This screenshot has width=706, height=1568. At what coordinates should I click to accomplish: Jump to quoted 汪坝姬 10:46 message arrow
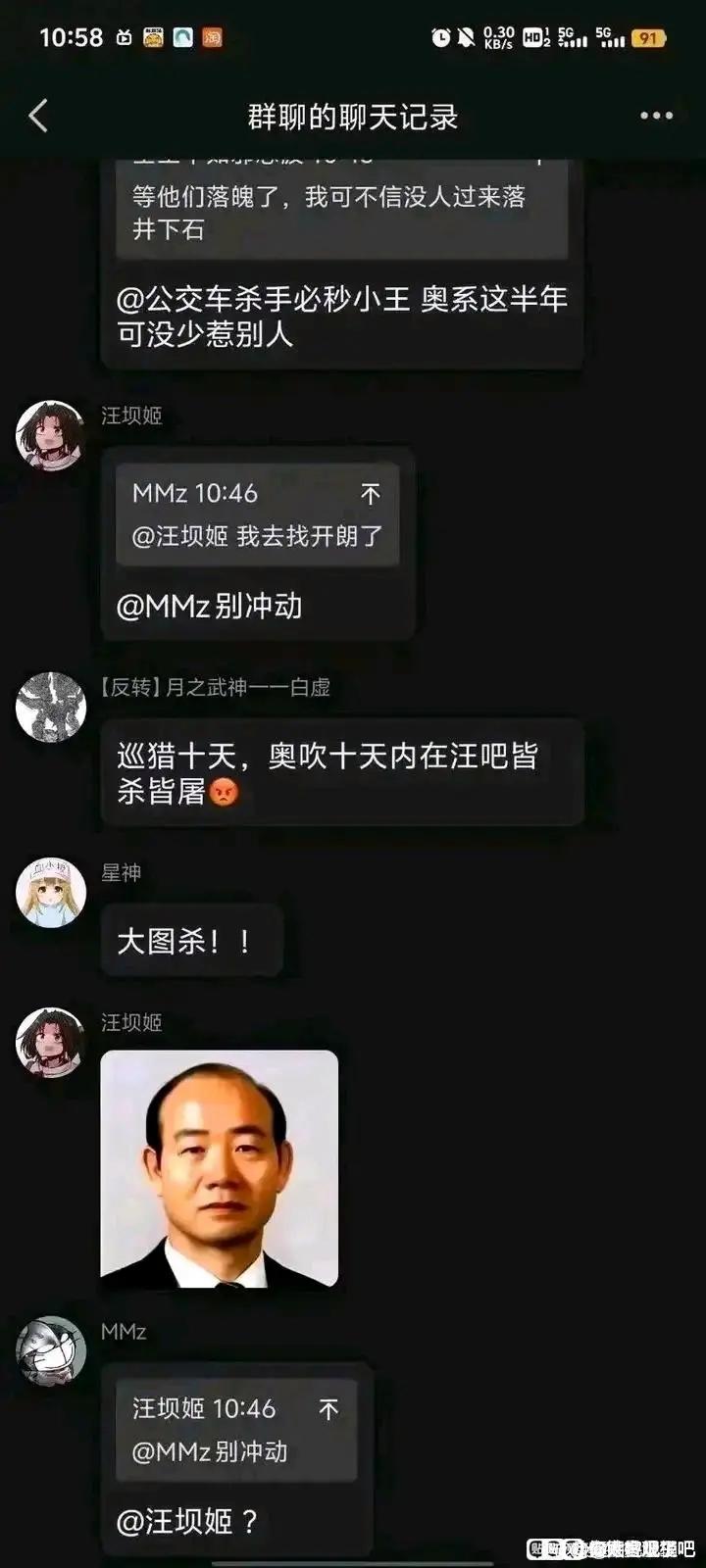click(328, 1409)
